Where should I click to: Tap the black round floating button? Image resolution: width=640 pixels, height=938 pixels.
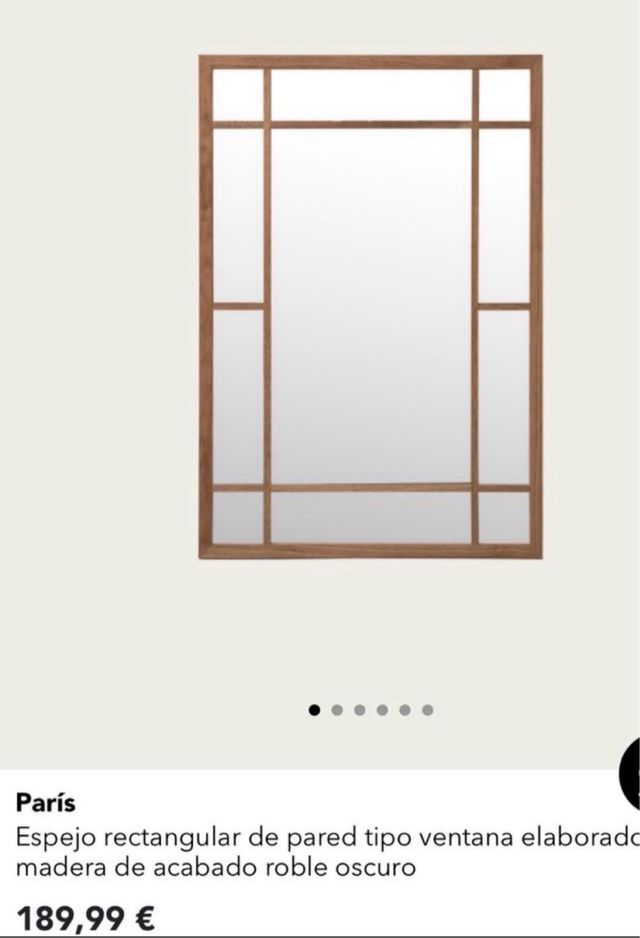(630, 776)
